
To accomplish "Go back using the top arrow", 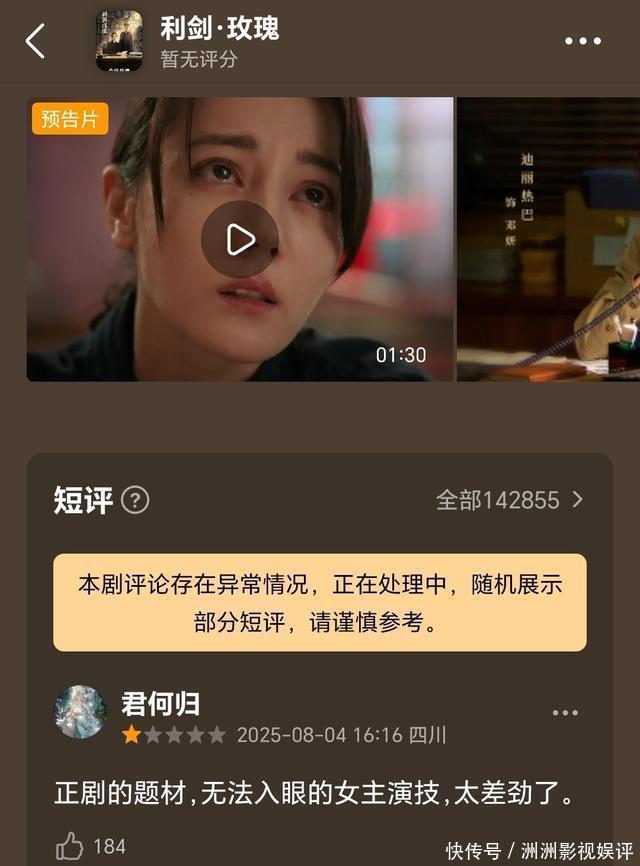I will 36,41.
